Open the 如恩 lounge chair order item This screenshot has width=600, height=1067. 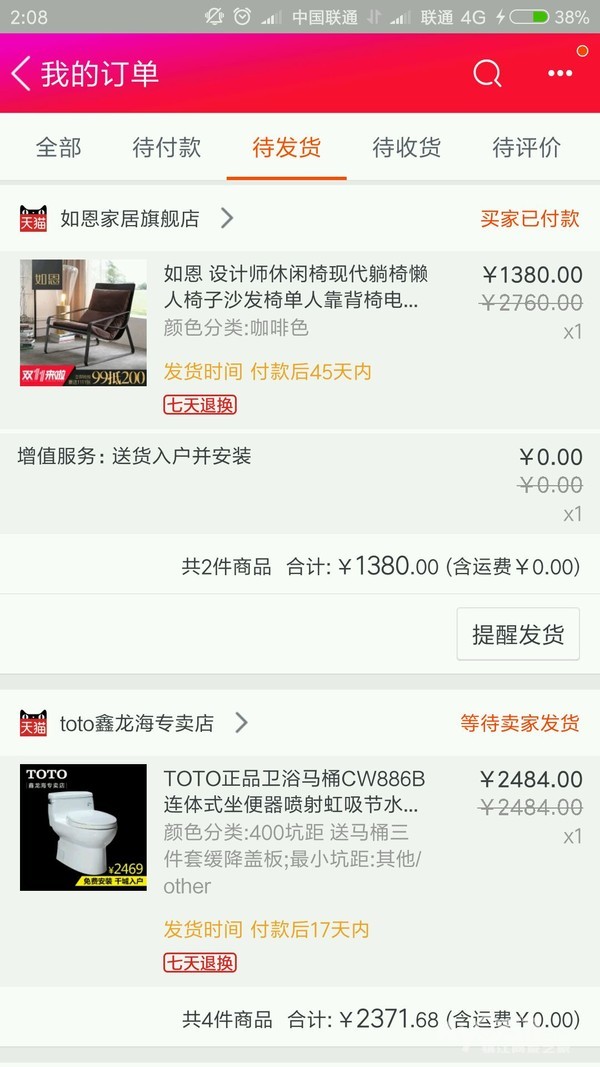coord(290,300)
